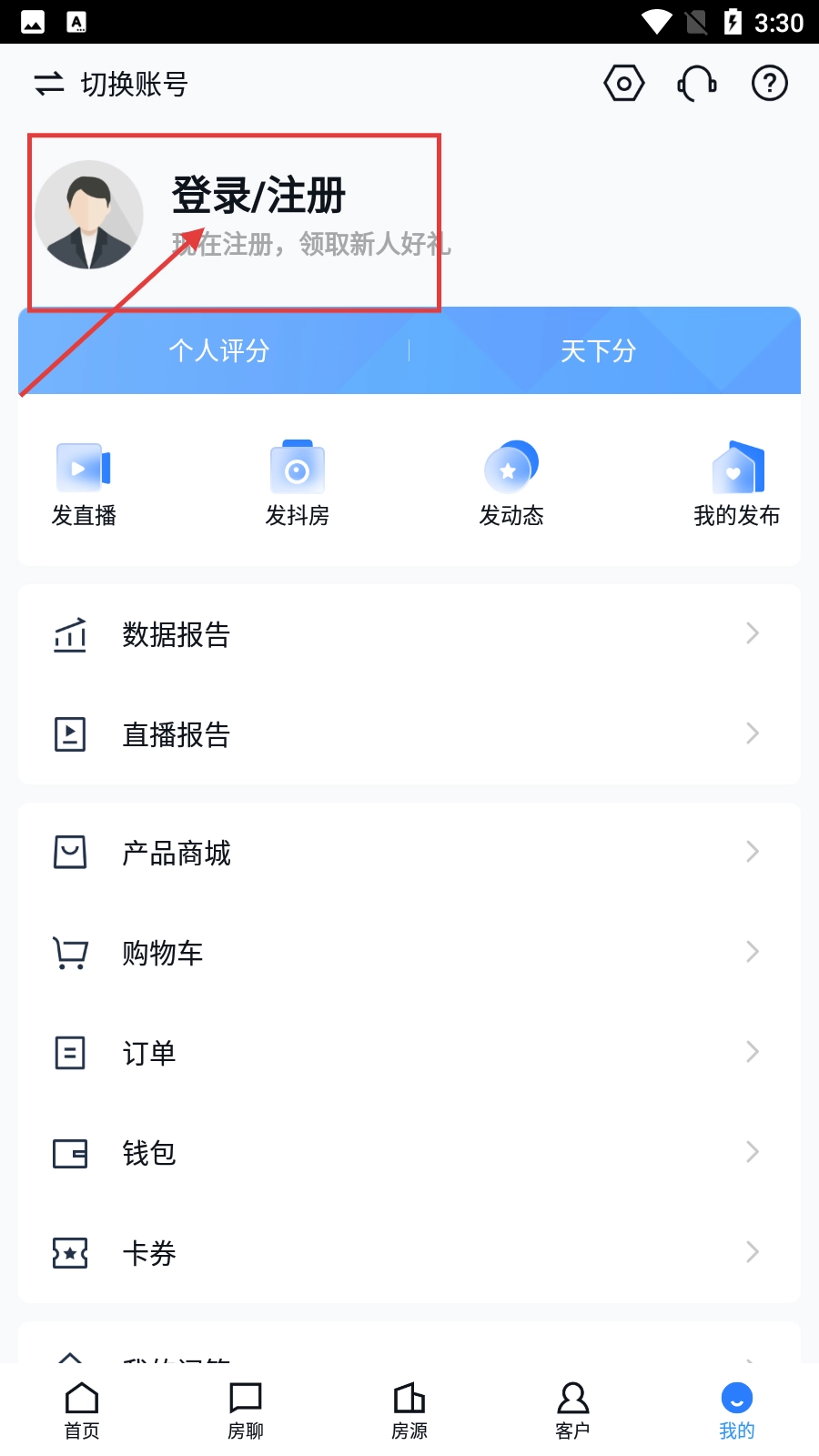Open the 直播报告 row
This screenshot has width=819, height=1456.
(409, 734)
